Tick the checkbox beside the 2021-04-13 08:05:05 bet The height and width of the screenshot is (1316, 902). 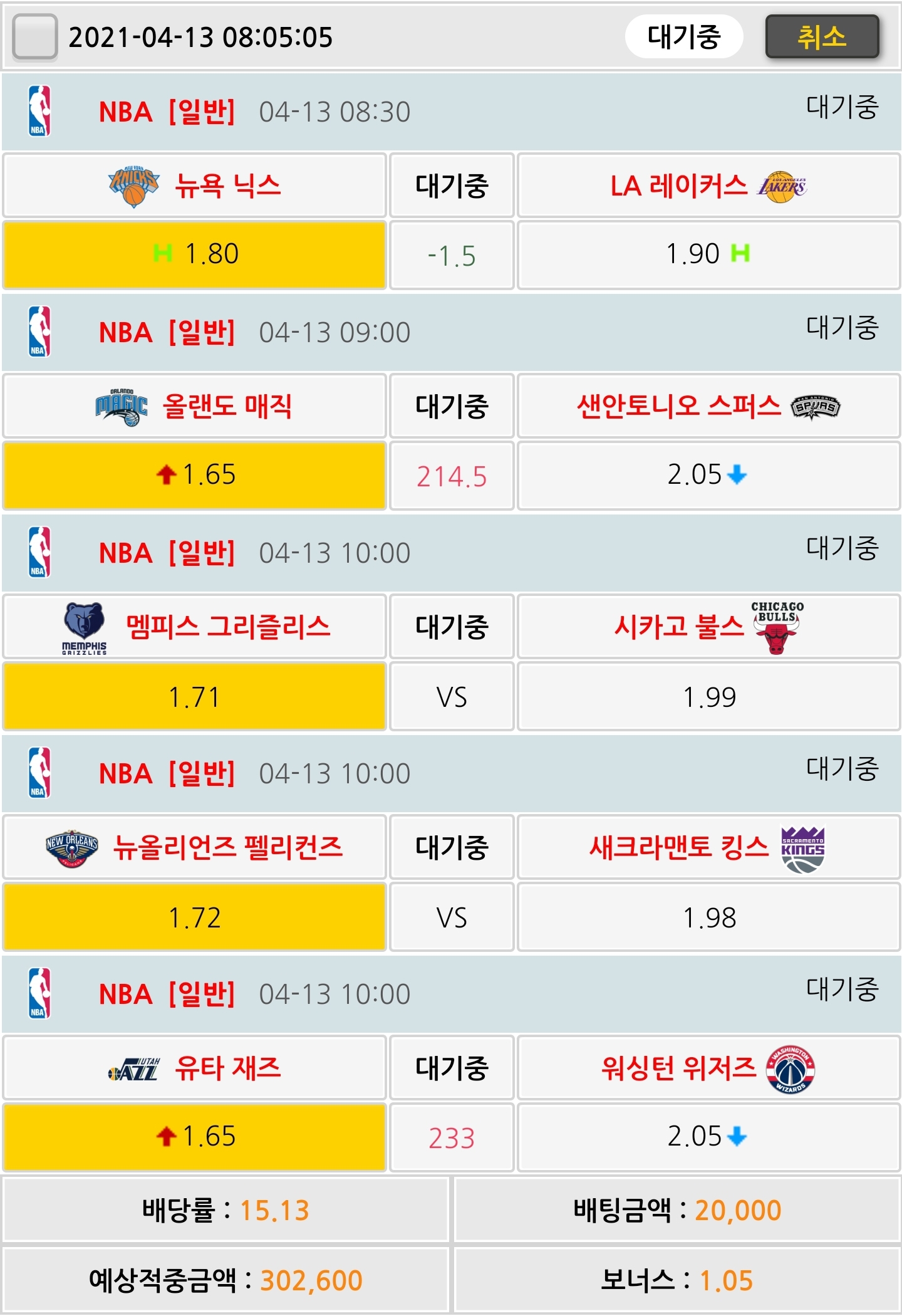tap(35, 37)
